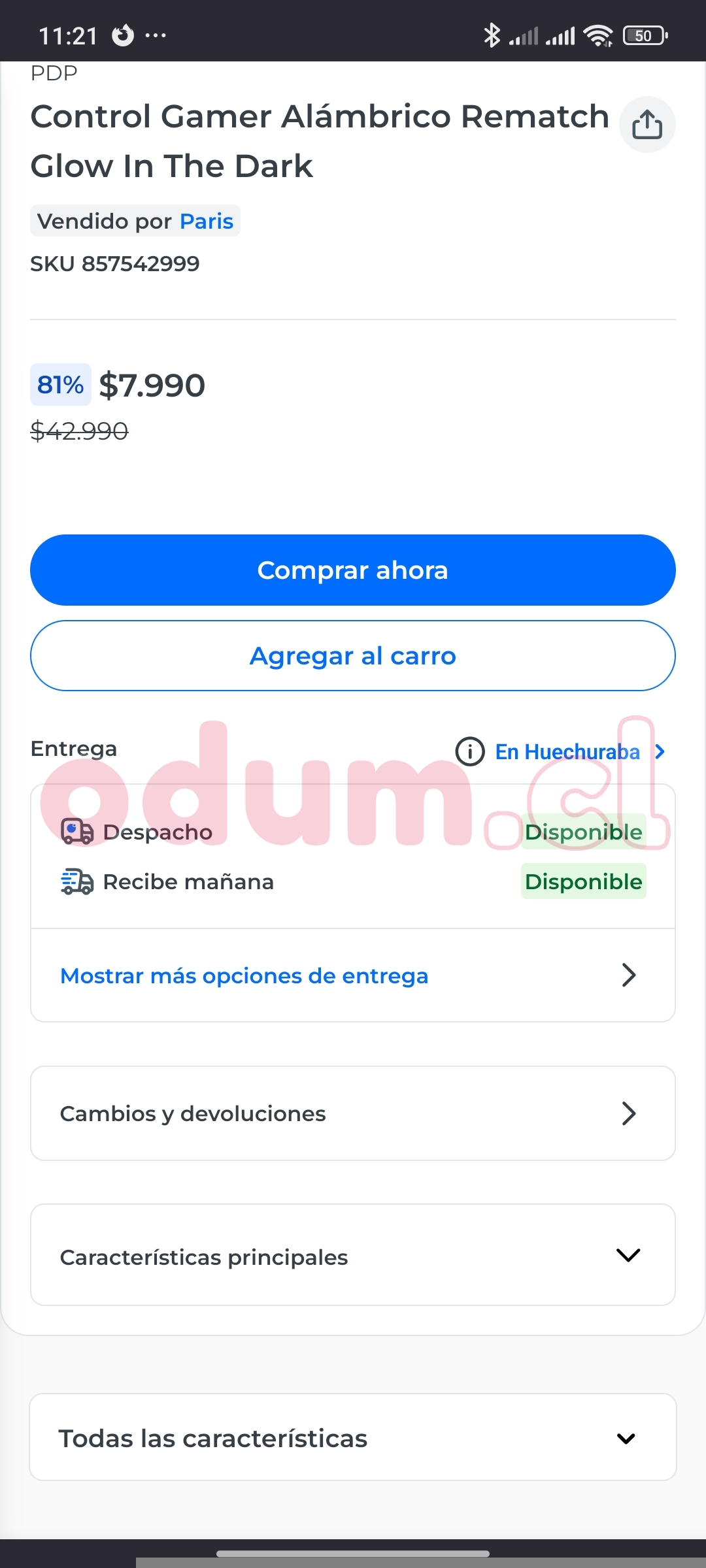Open the Paris seller link
This screenshot has height=1568, width=706.
[206, 221]
